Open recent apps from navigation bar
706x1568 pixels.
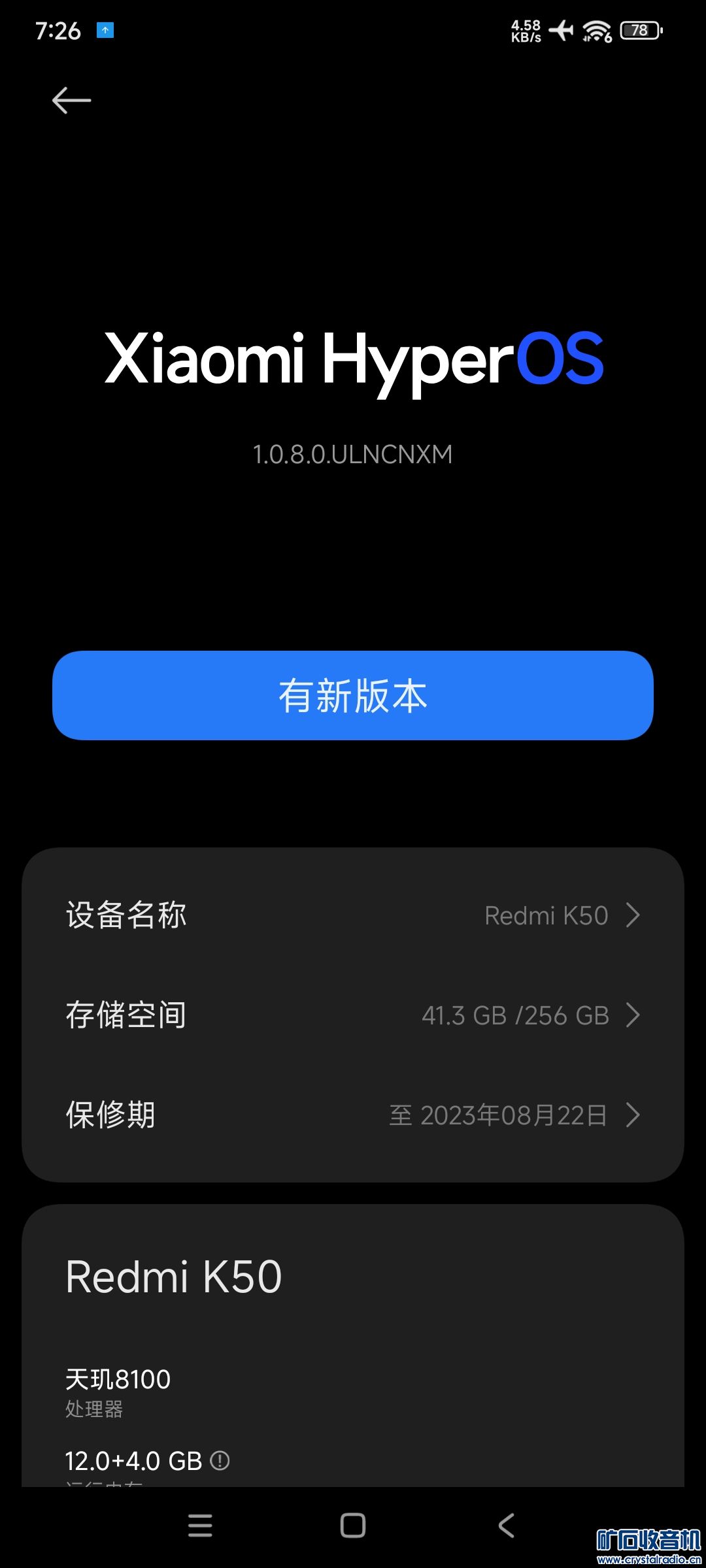(200, 1526)
